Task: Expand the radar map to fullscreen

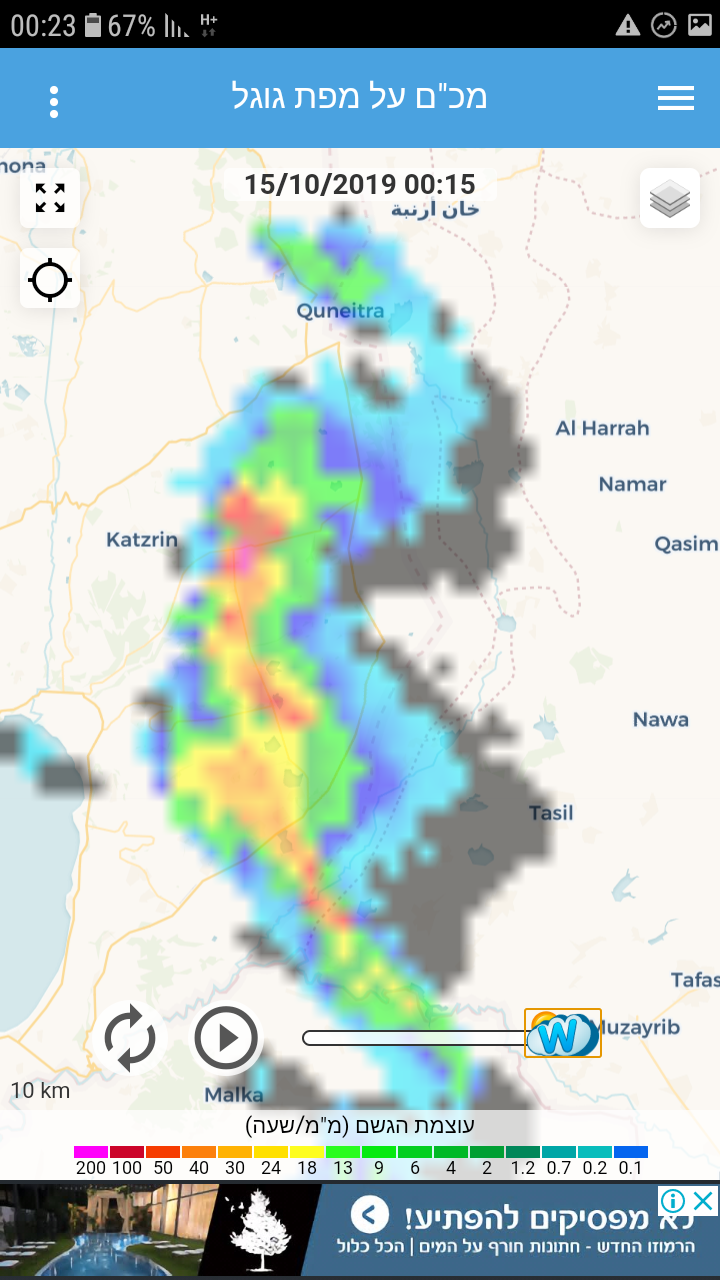Action: click(50, 198)
